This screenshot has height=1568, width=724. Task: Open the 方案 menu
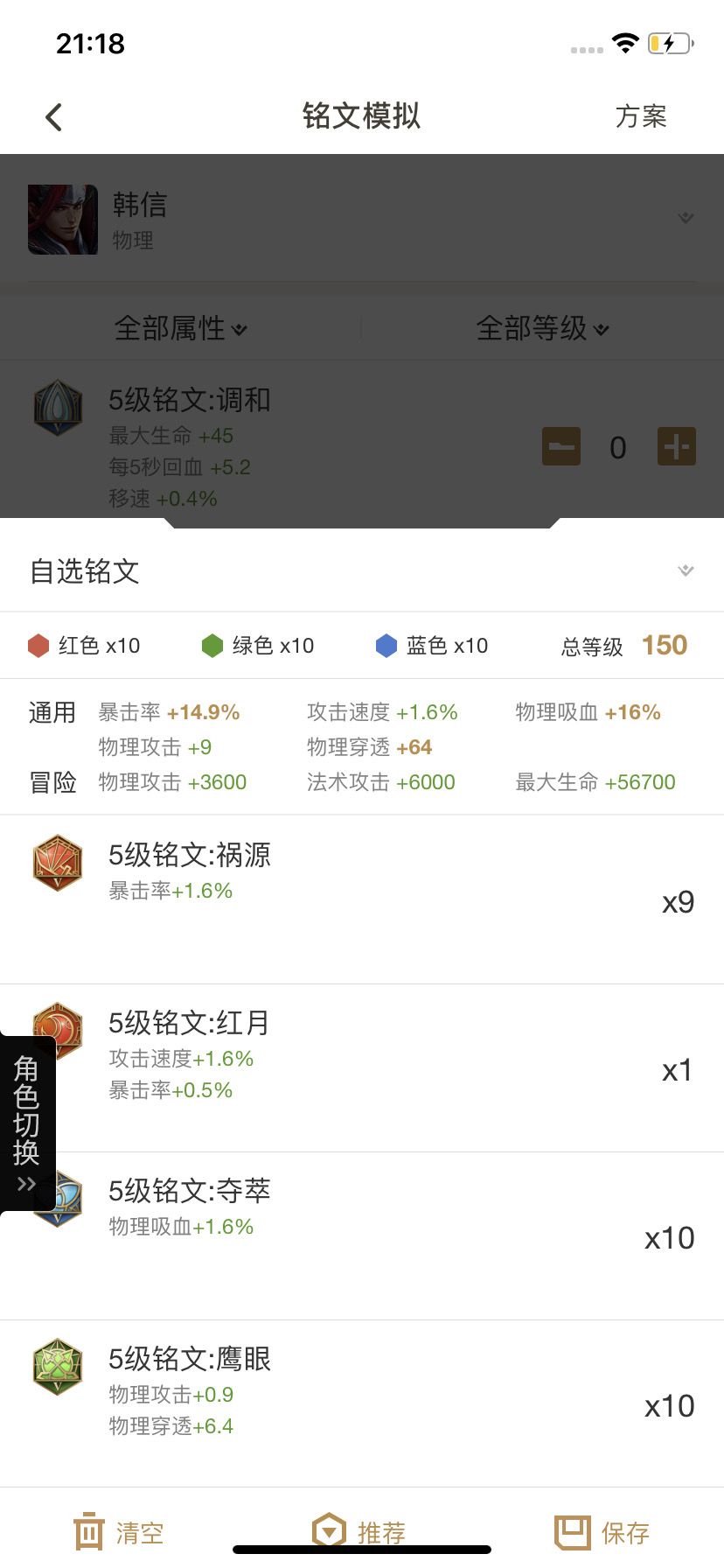point(641,116)
